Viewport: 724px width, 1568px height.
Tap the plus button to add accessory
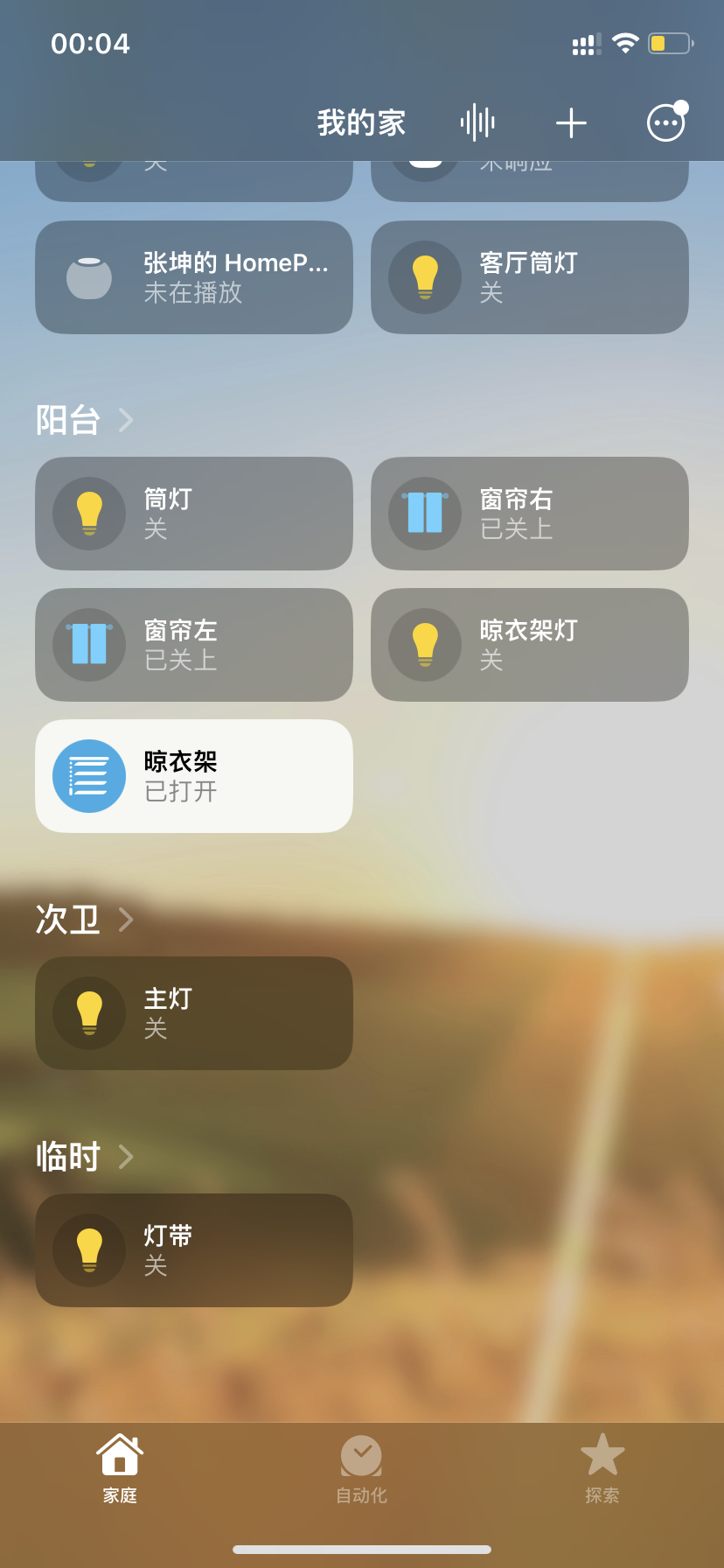571,122
